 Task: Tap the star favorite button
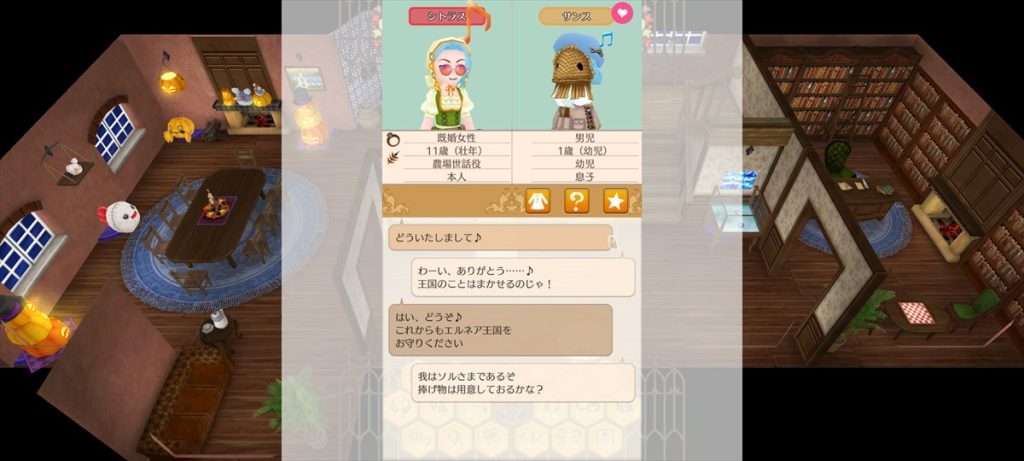[615, 201]
